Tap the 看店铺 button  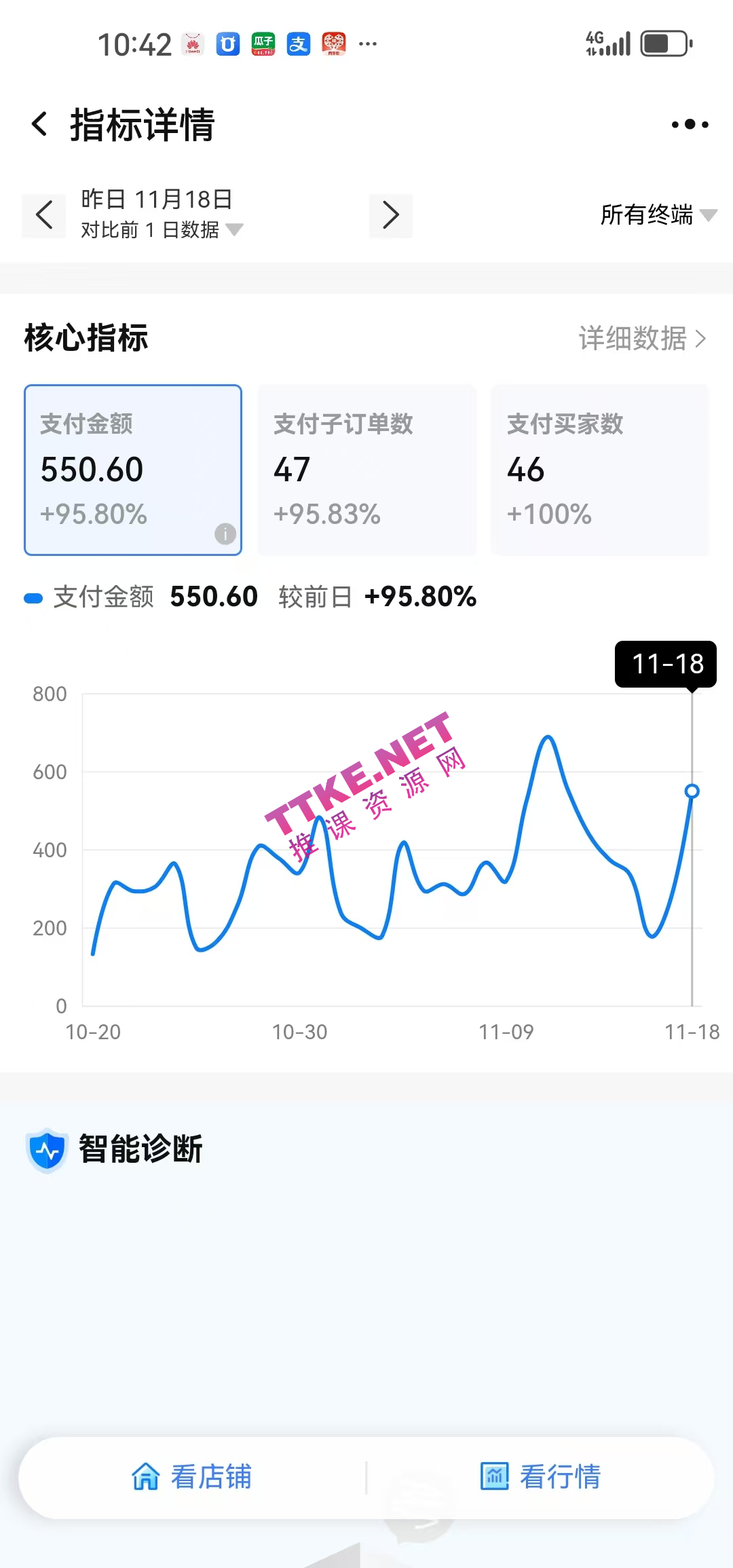[x=192, y=1477]
